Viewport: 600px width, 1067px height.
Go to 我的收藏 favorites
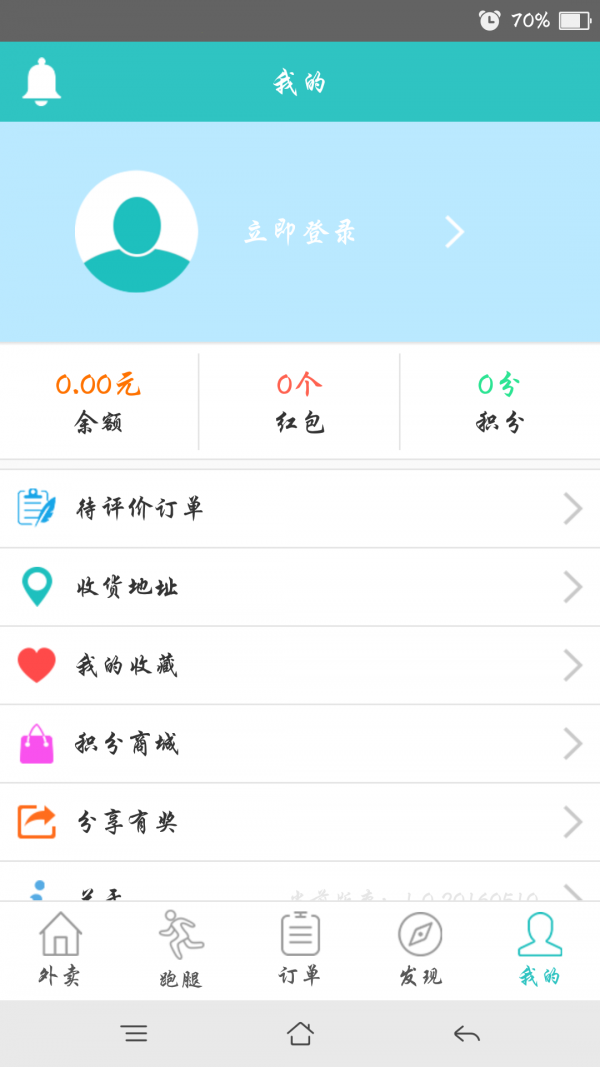pos(300,665)
